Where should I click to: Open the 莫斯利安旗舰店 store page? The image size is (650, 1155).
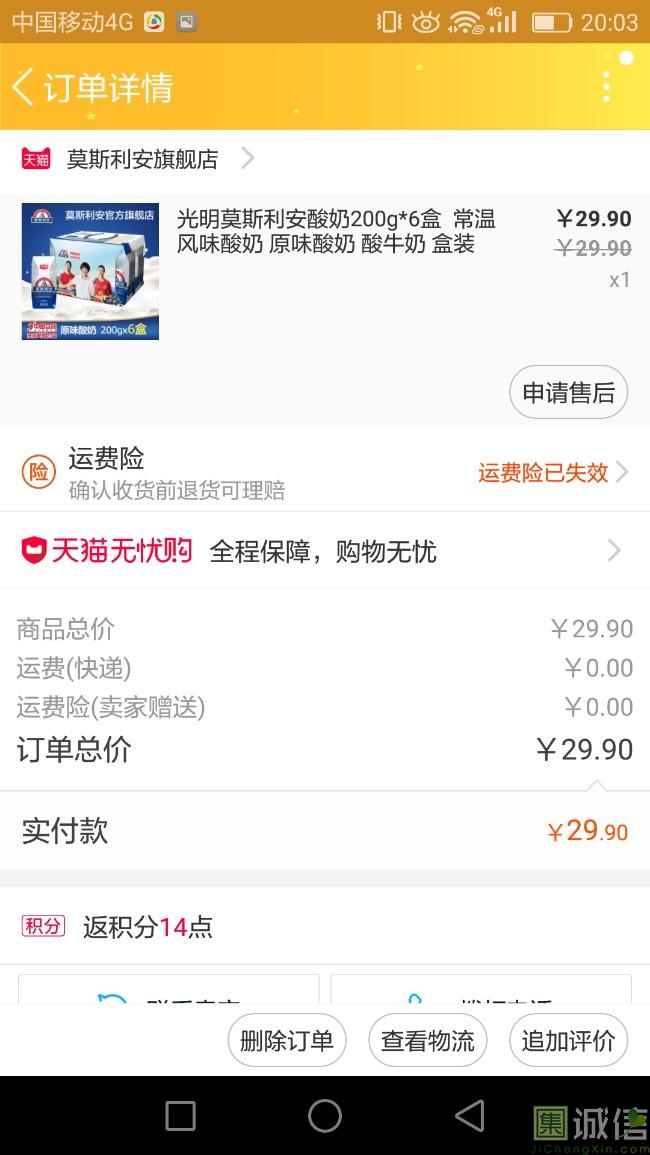coord(142,159)
